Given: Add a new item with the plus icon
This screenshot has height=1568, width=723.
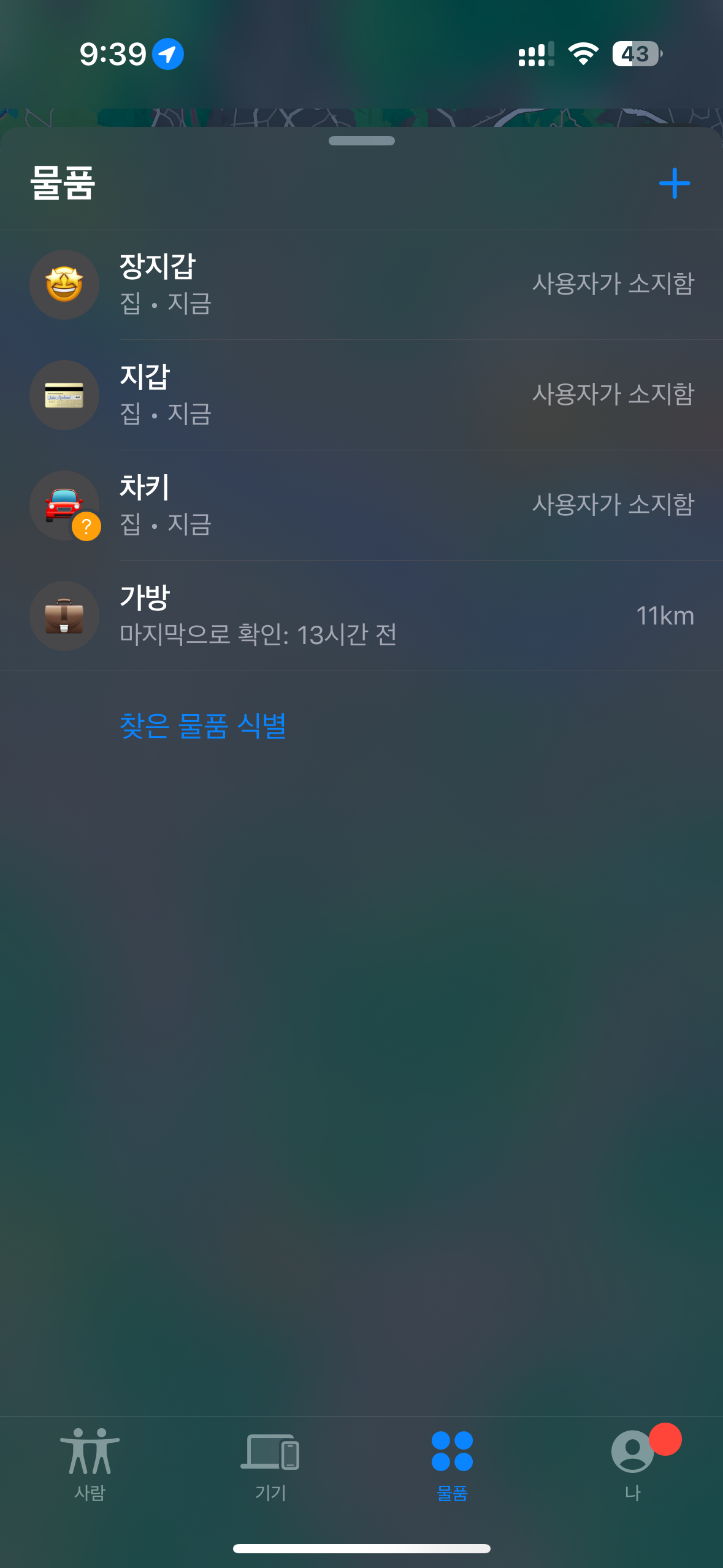Looking at the screenshot, I should point(674,183).
